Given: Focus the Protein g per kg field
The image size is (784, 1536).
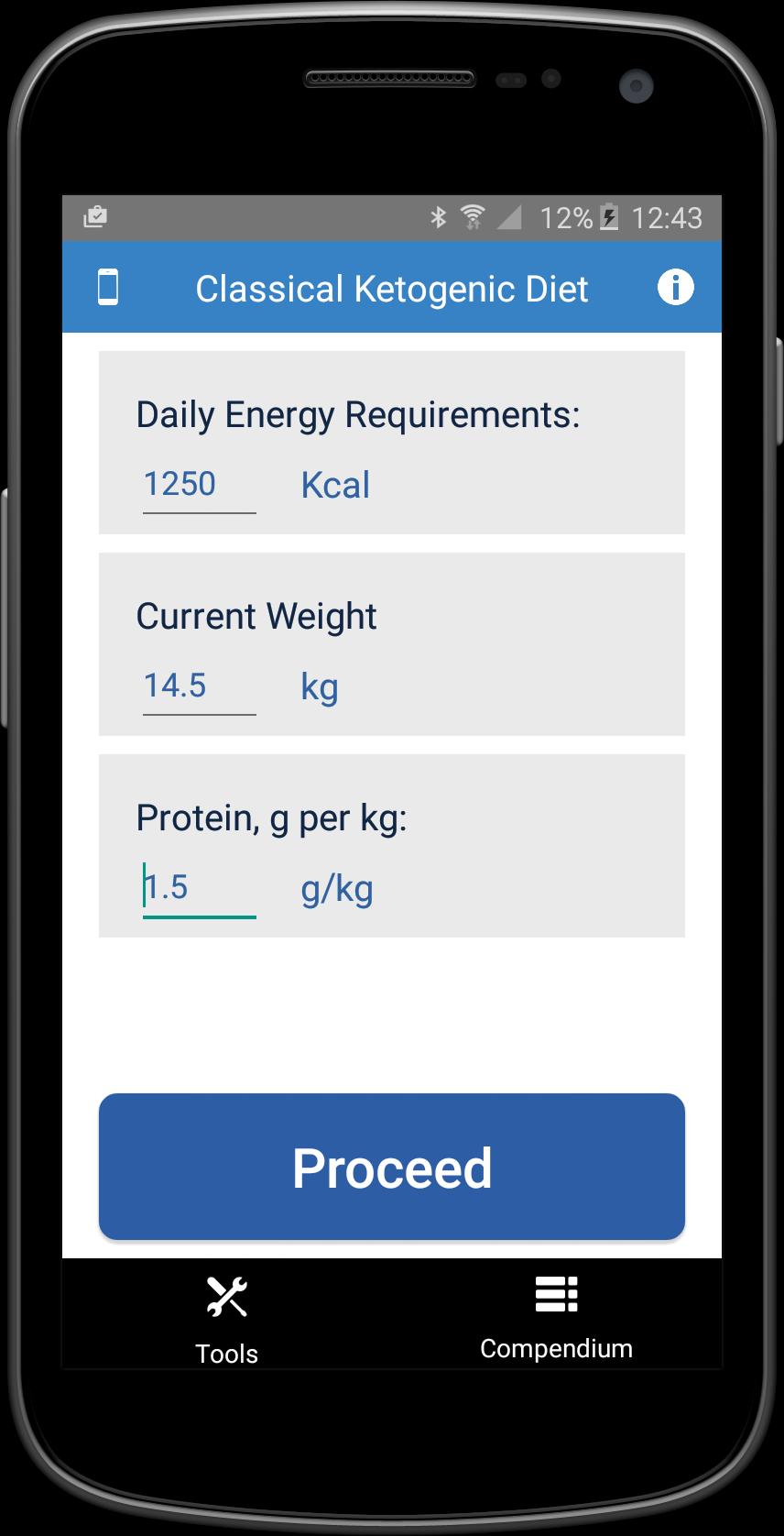Looking at the screenshot, I should coord(199,888).
